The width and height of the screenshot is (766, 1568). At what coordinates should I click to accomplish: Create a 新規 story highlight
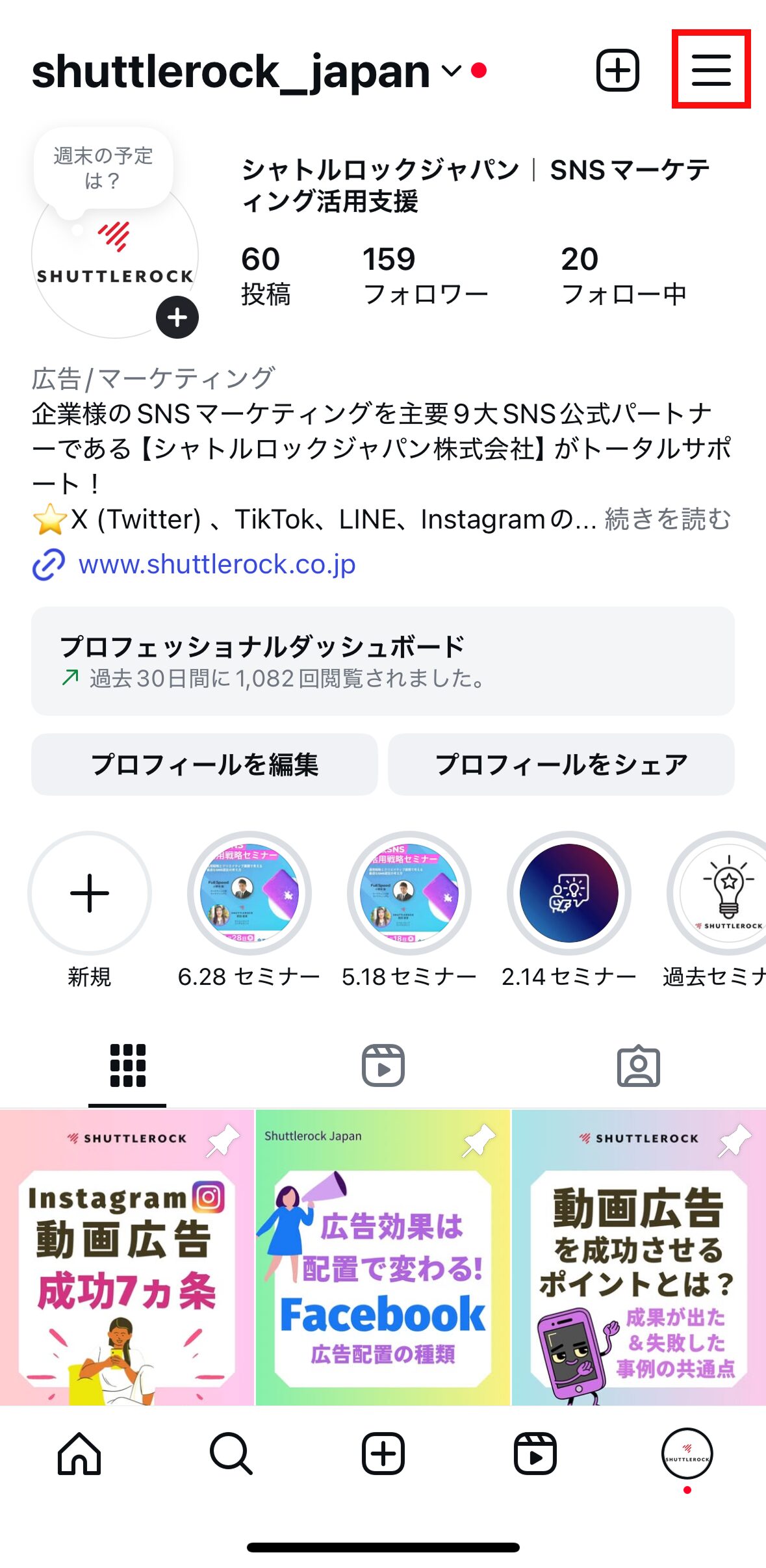coord(90,894)
